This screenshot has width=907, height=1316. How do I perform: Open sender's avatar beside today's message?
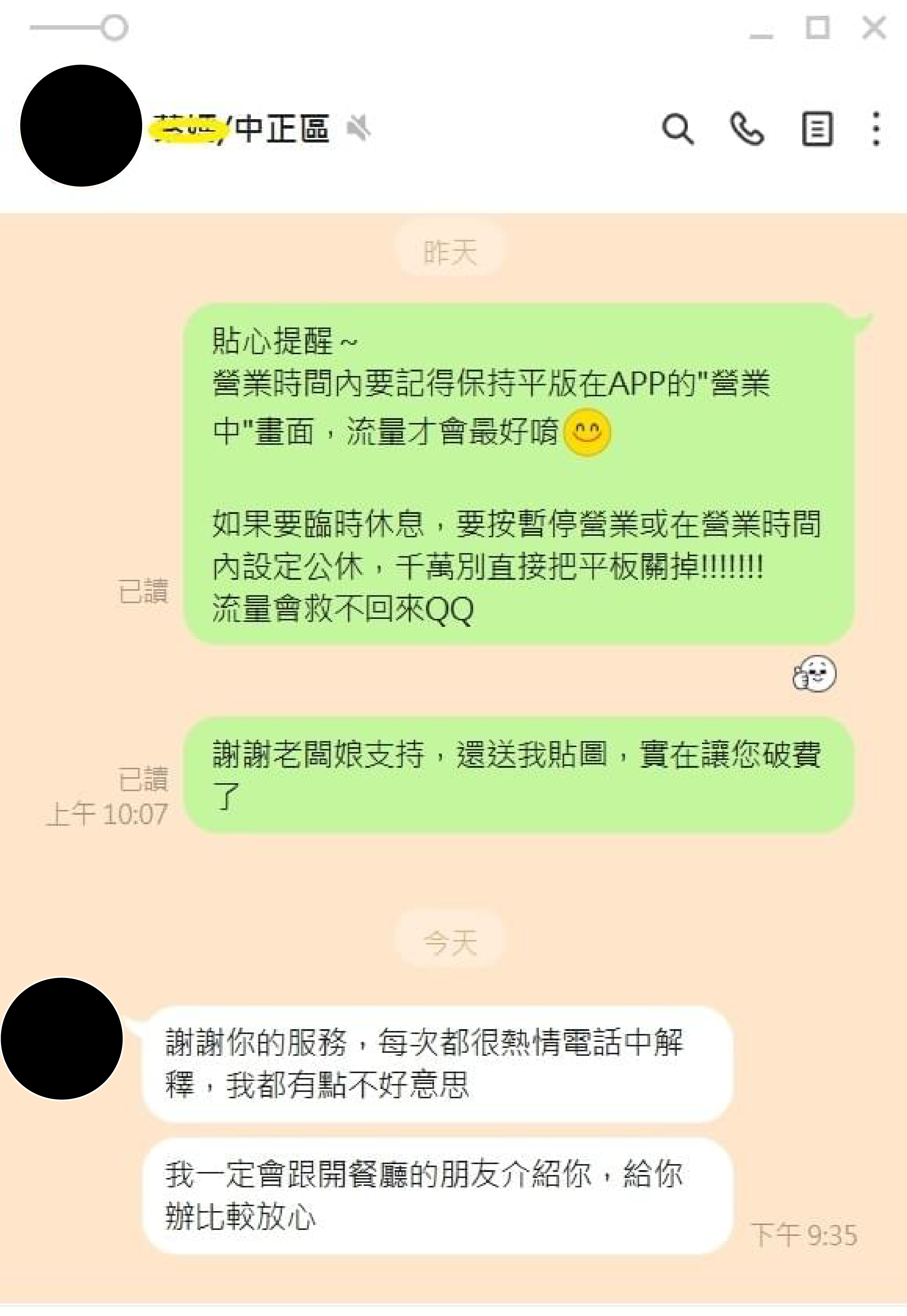[62, 1038]
